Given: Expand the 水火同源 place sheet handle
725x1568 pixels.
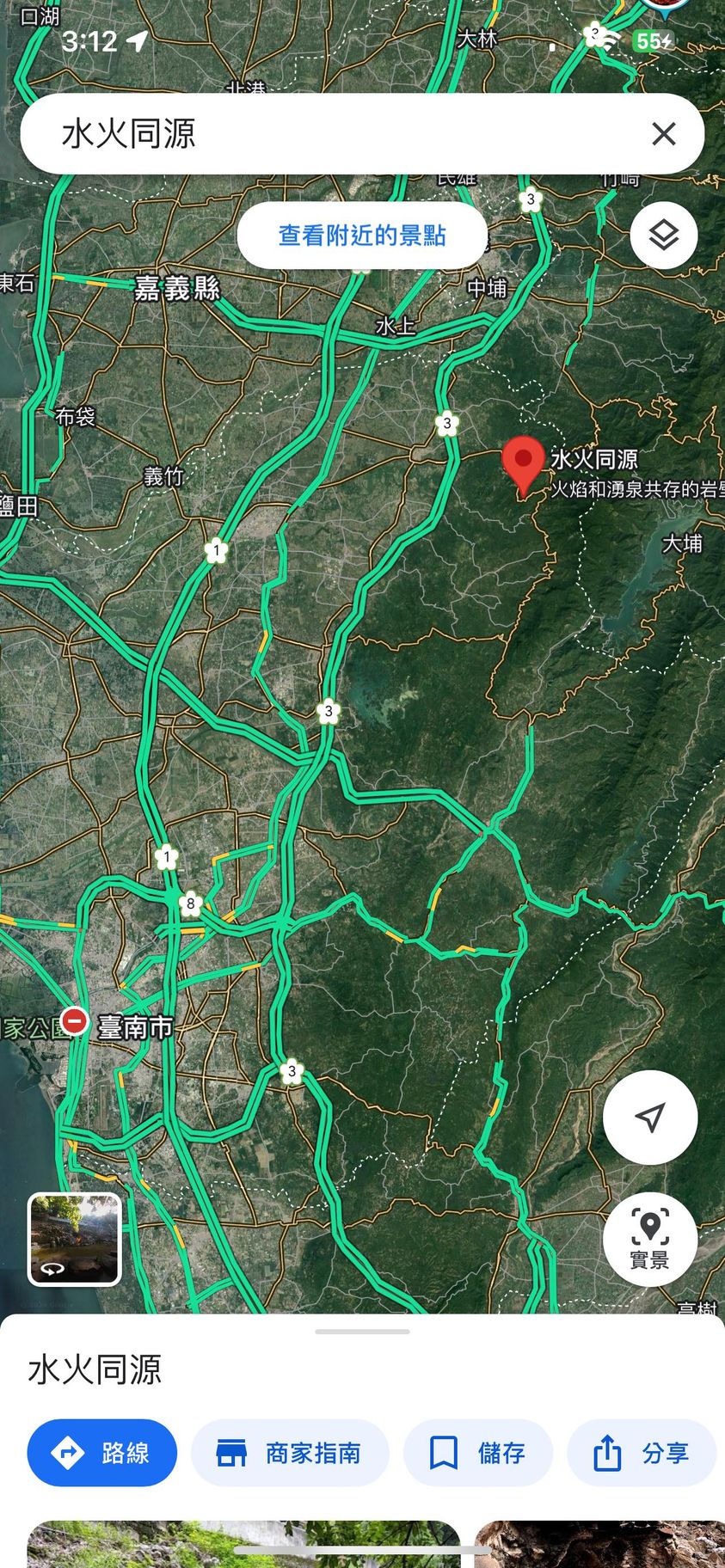Looking at the screenshot, I should (362, 1332).
